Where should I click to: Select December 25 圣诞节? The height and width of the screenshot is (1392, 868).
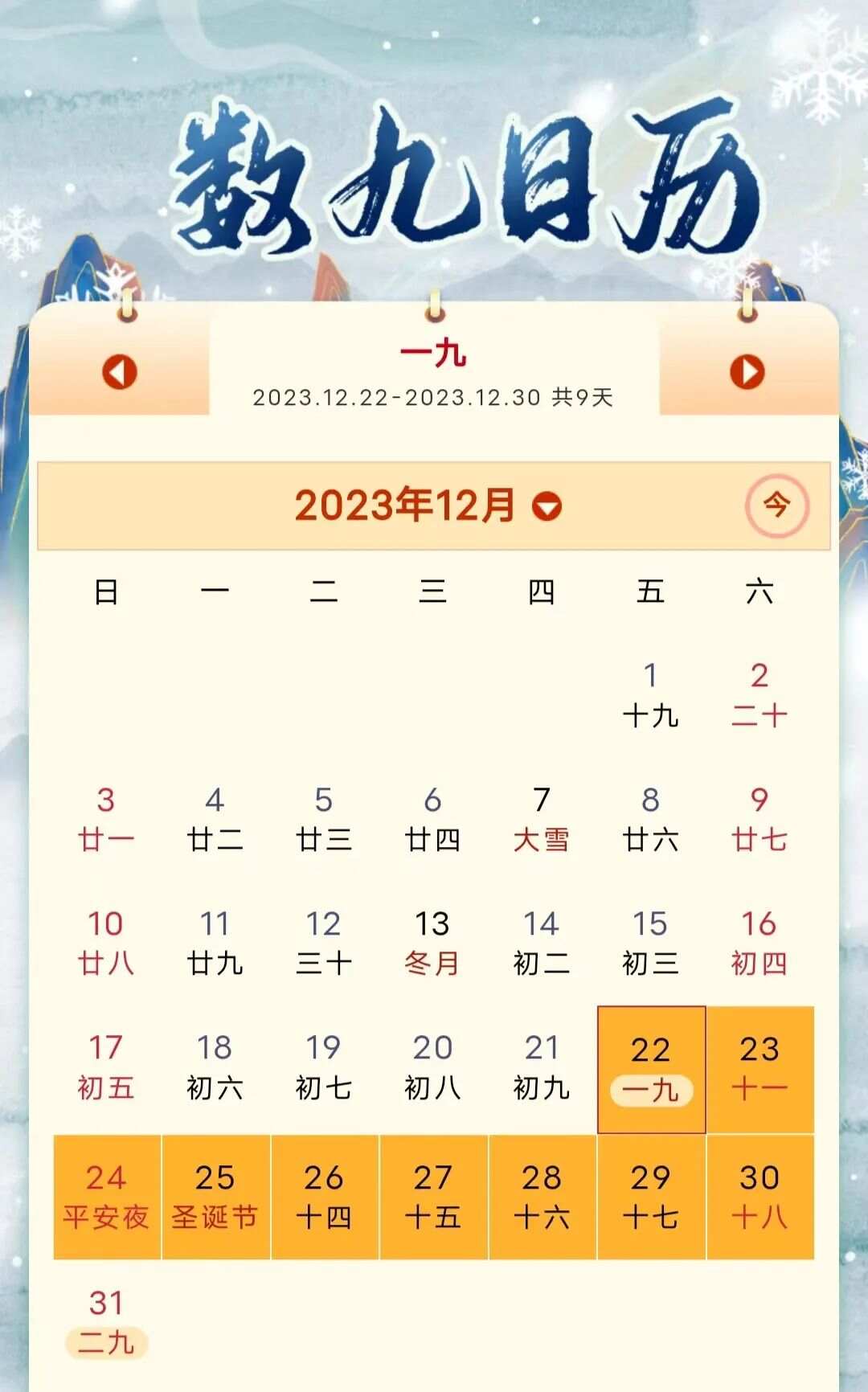pyautogui.click(x=215, y=1197)
